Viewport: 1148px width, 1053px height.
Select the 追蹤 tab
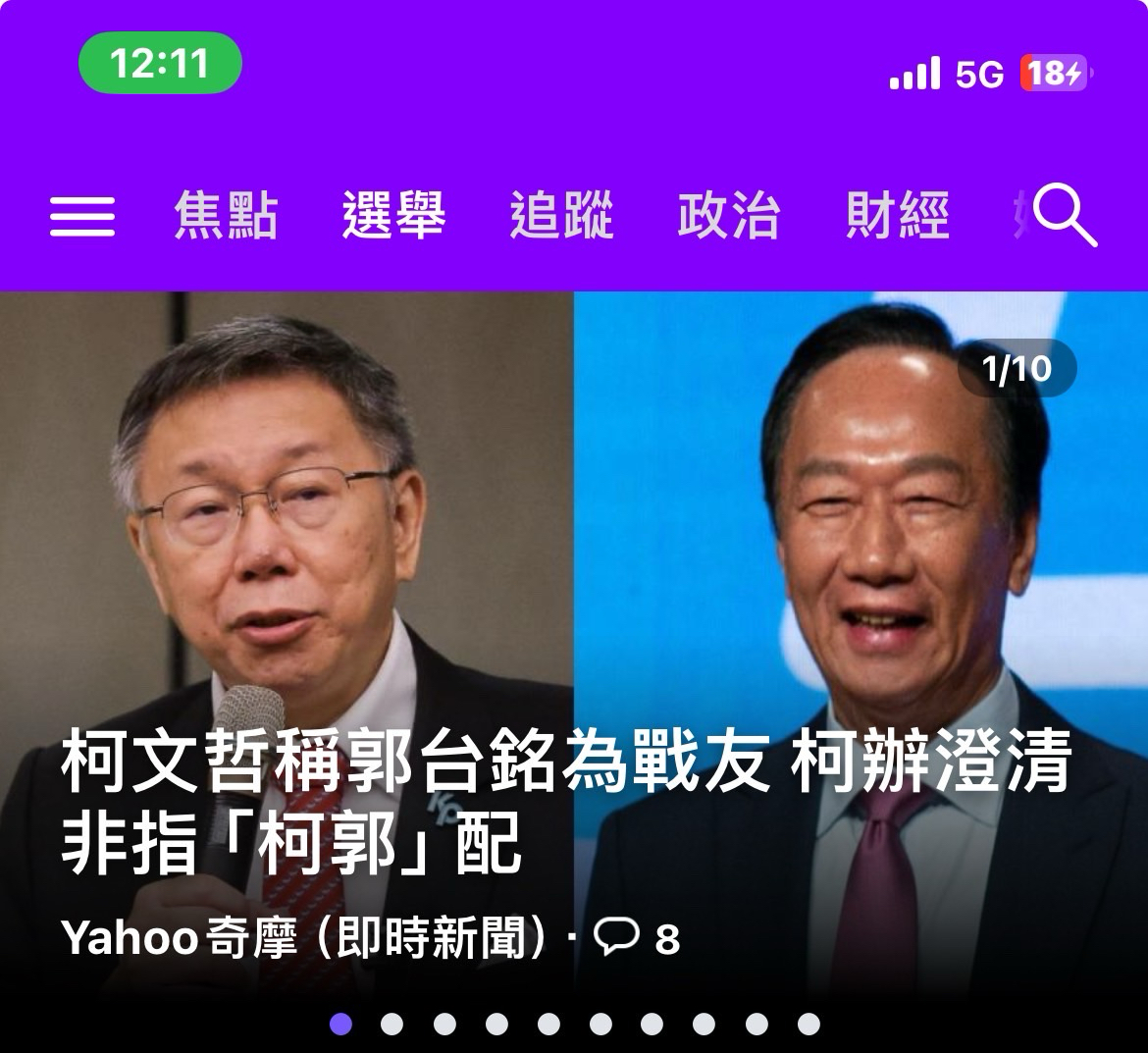point(561,216)
